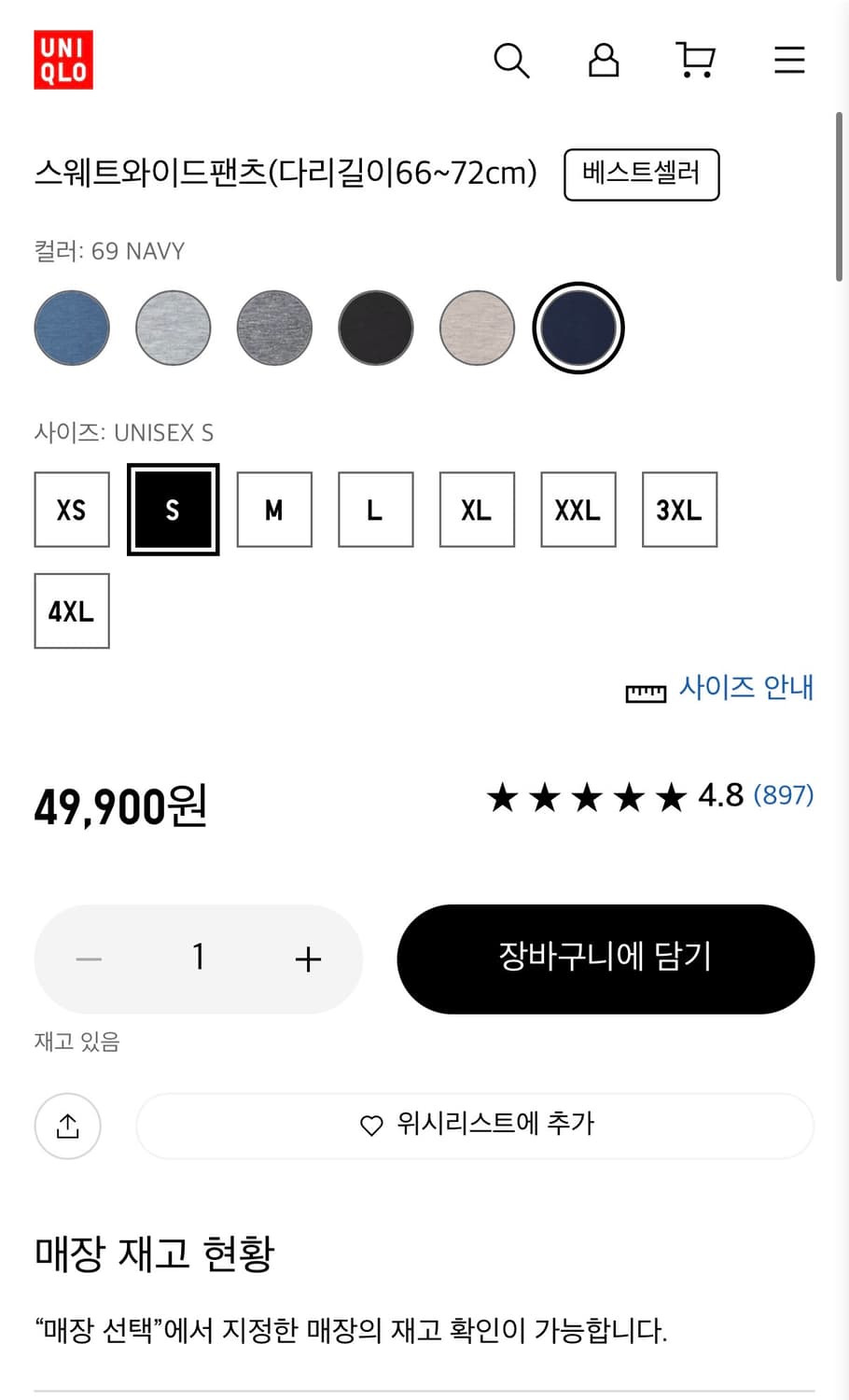
Task: Select the XS size option
Action: 71,510
